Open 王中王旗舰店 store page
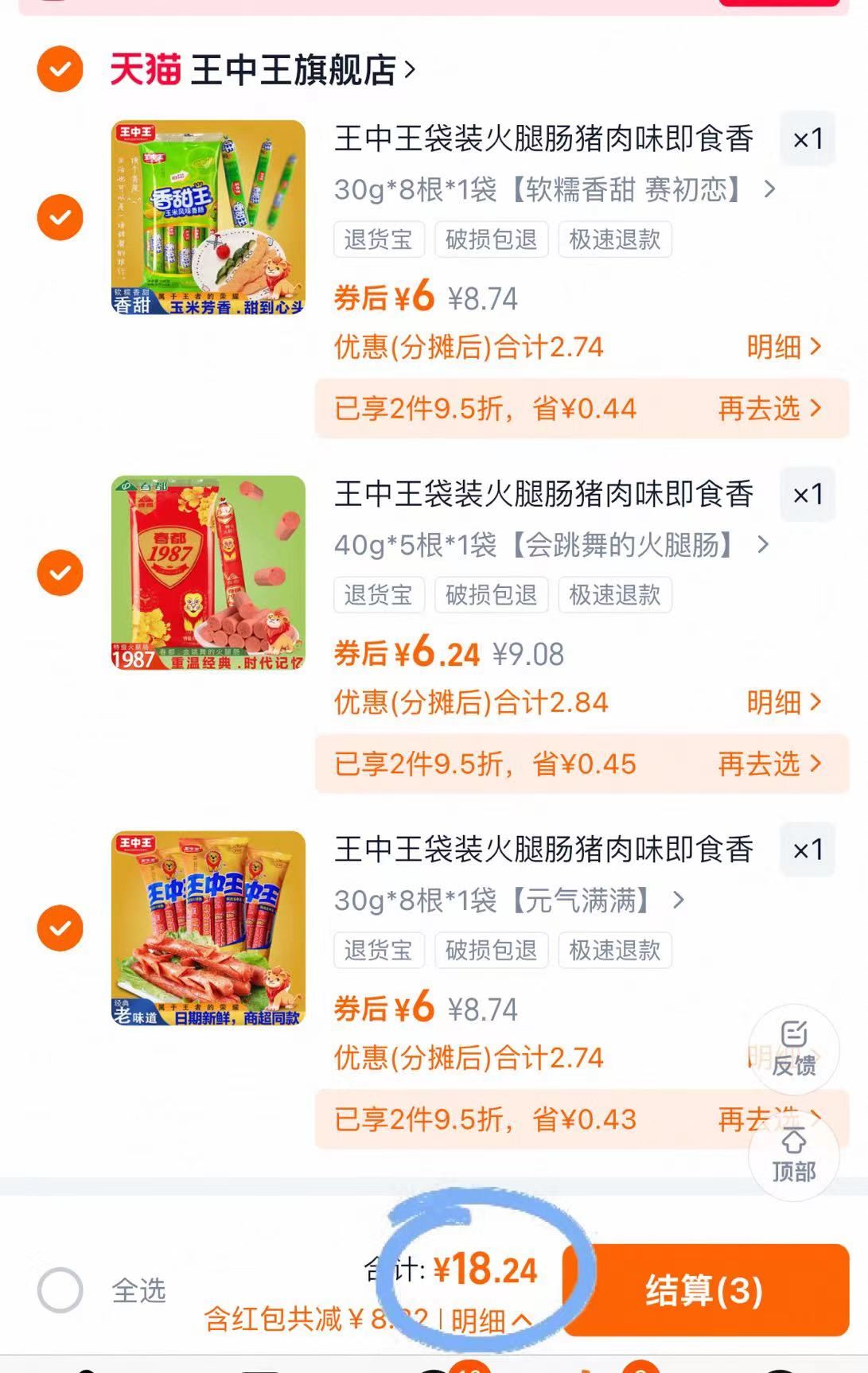Viewport: 868px width, 1373px height. 293,70
